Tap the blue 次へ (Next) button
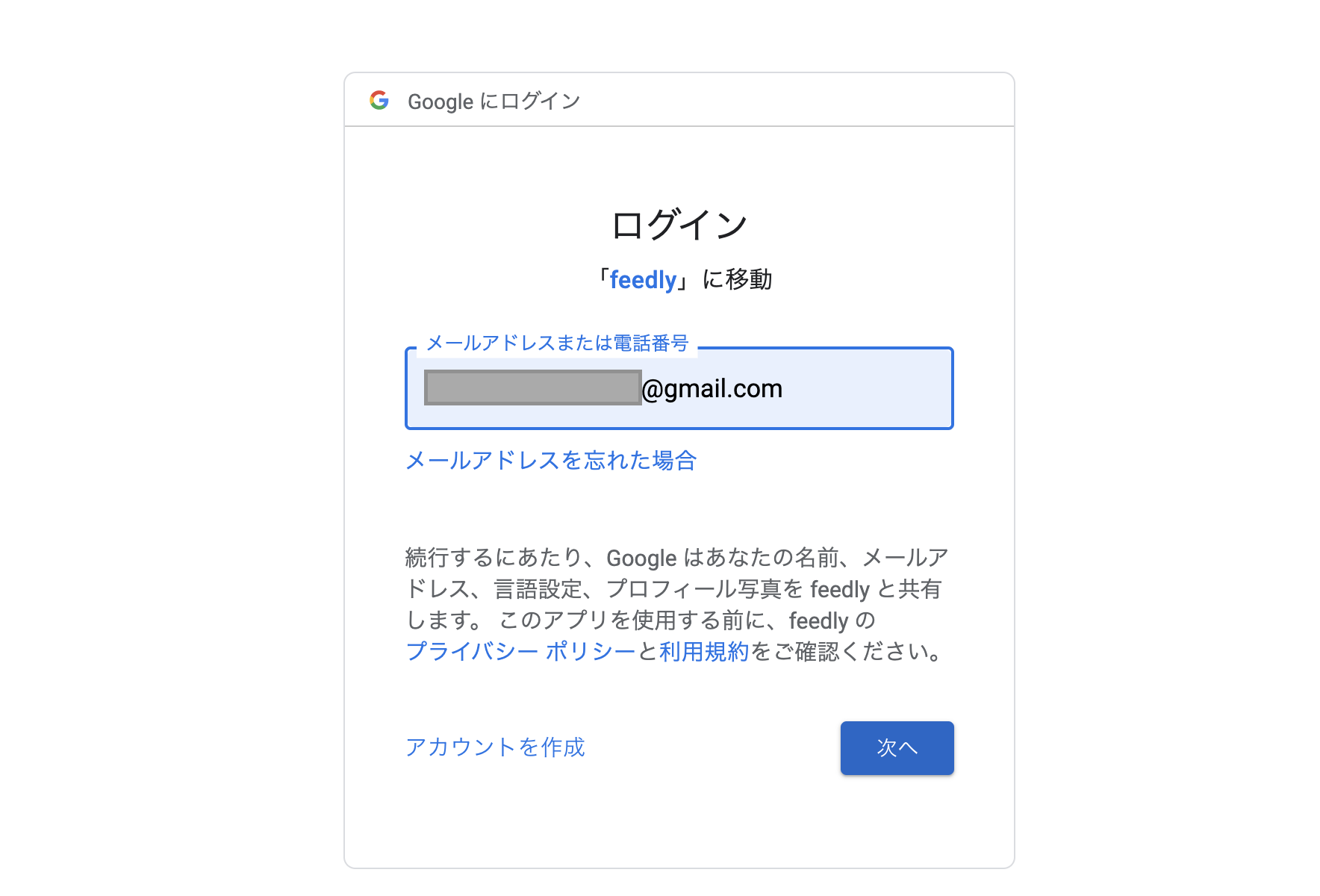 point(897,747)
